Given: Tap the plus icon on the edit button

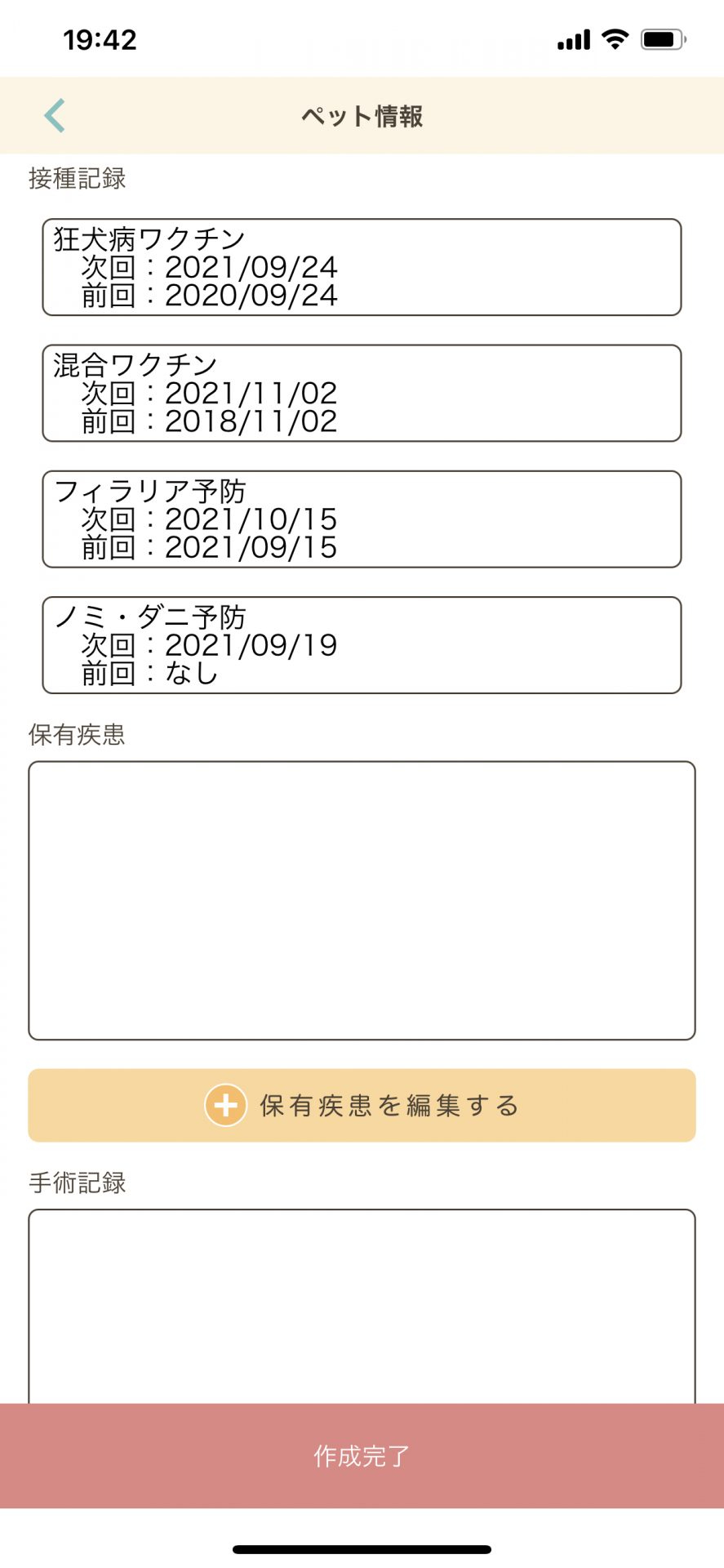Looking at the screenshot, I should (x=224, y=1105).
